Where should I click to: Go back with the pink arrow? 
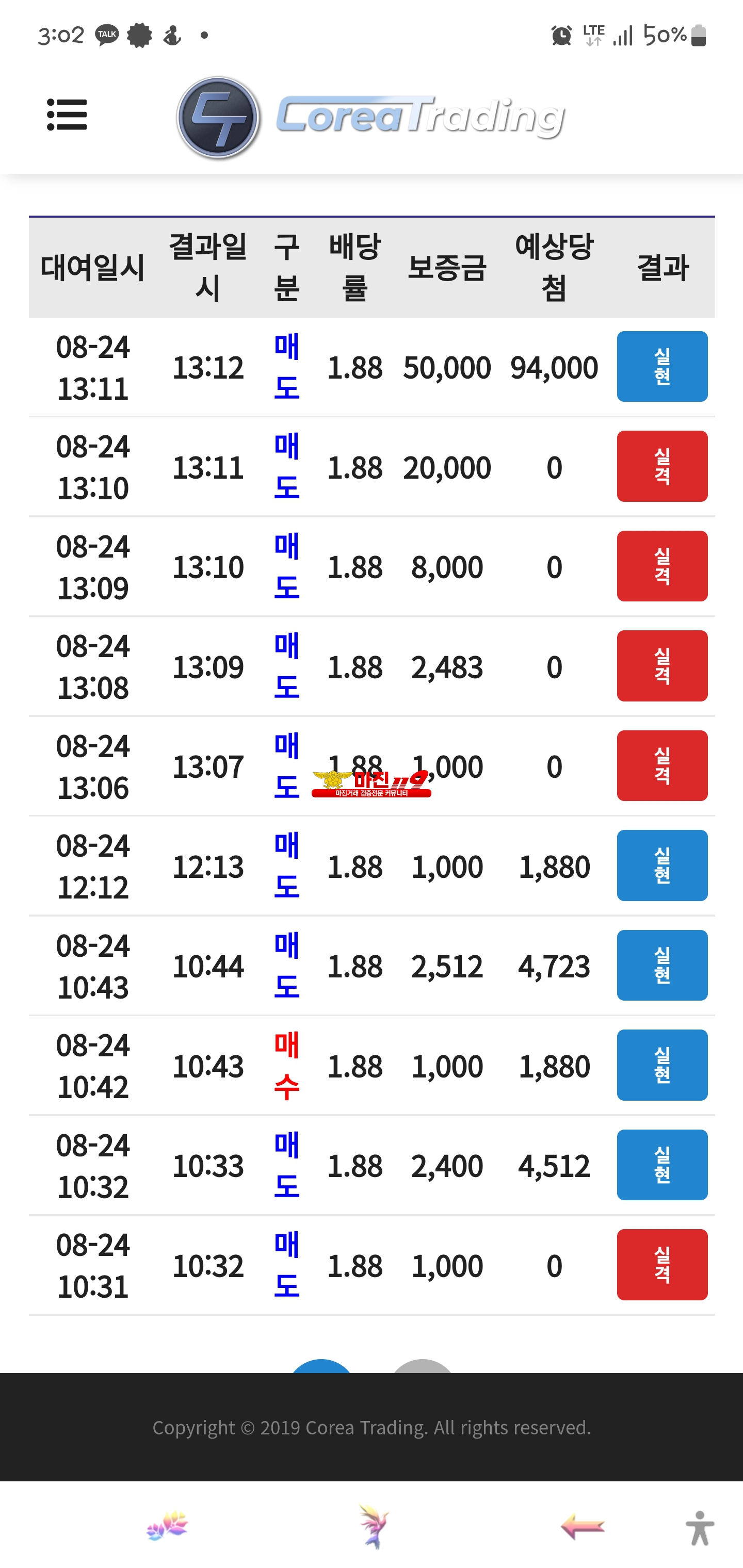582,1527
